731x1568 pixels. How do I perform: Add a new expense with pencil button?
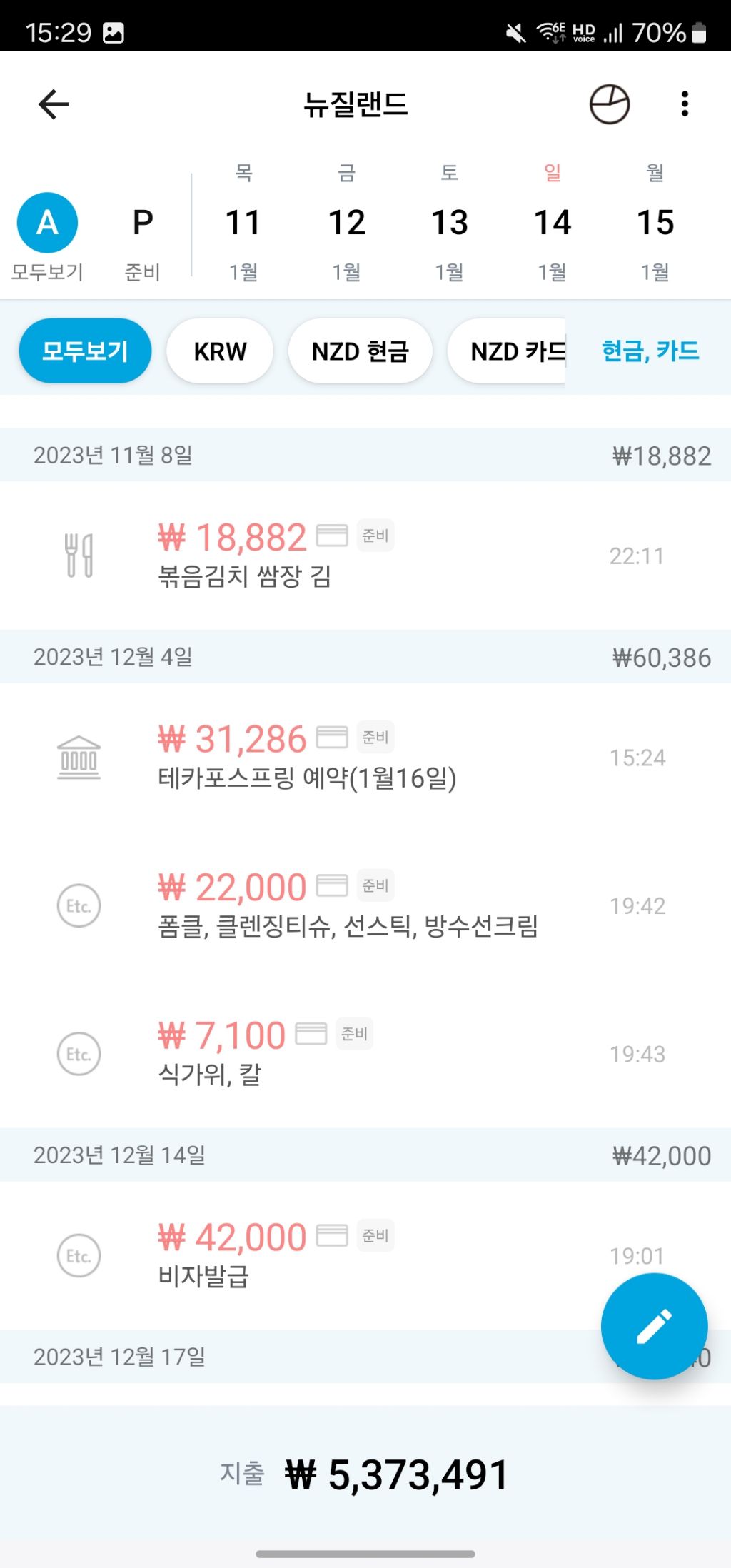tap(654, 1326)
